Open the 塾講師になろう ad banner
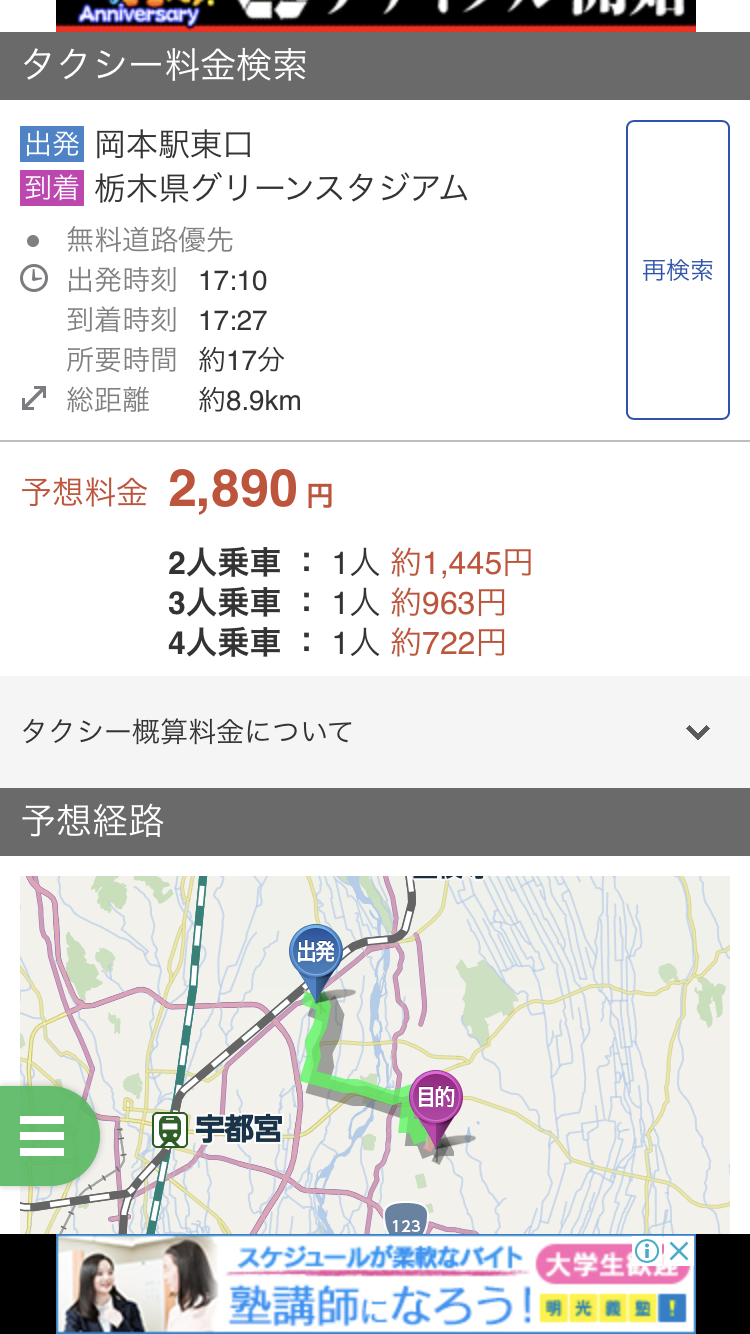 pyautogui.click(x=375, y=1290)
